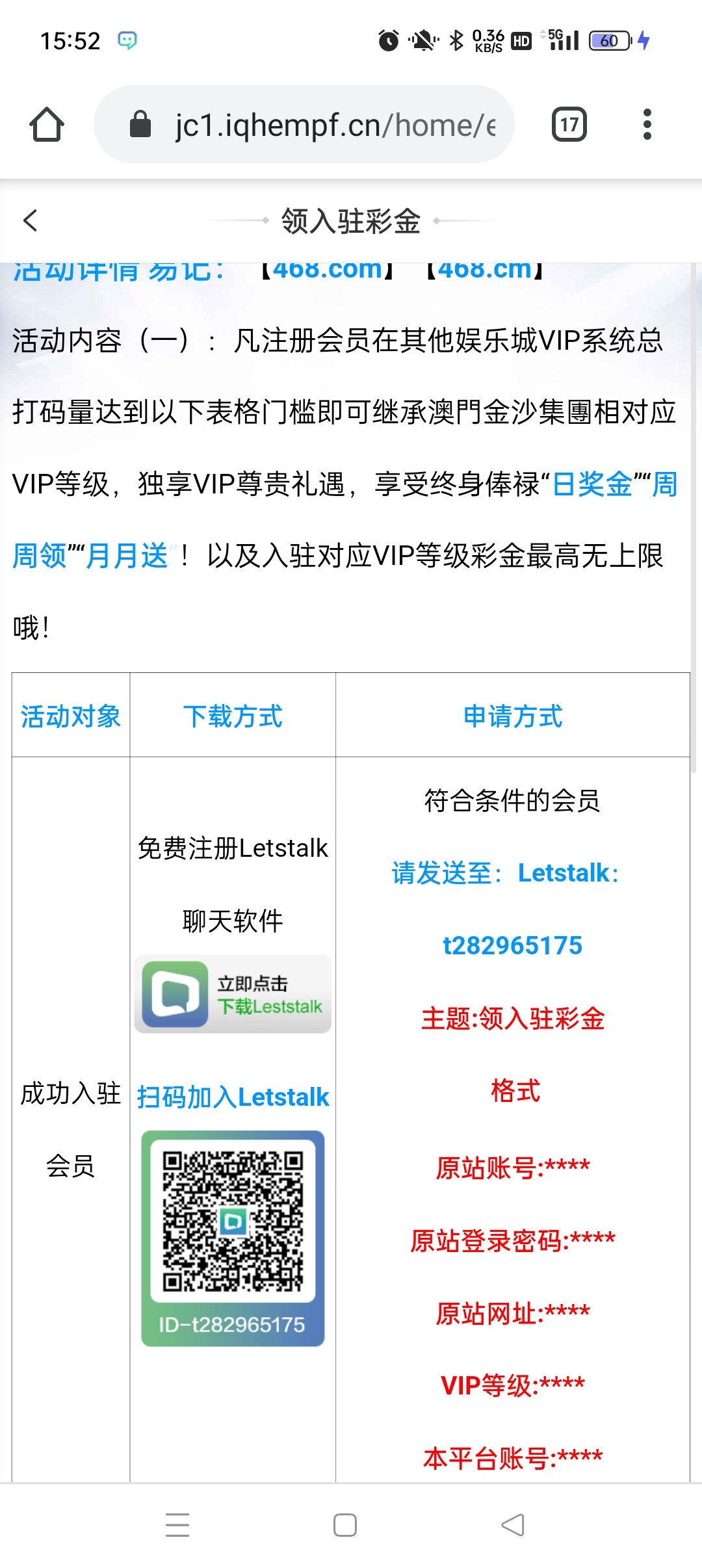Viewport: 702px width, 1568px height.
Task: Tap the system back navigation button
Action: 513,1524
